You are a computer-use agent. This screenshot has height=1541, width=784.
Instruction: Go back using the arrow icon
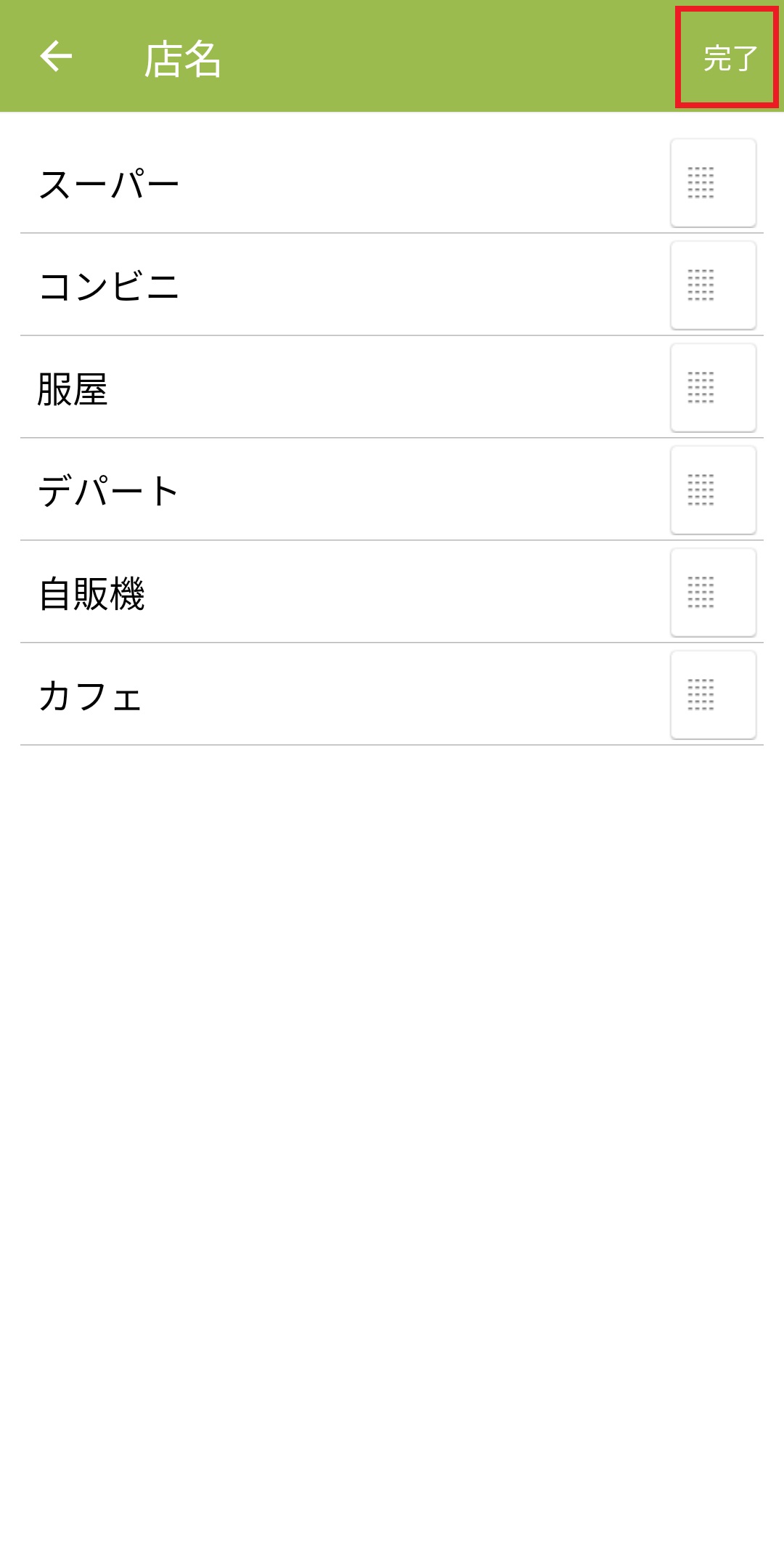click(x=56, y=57)
